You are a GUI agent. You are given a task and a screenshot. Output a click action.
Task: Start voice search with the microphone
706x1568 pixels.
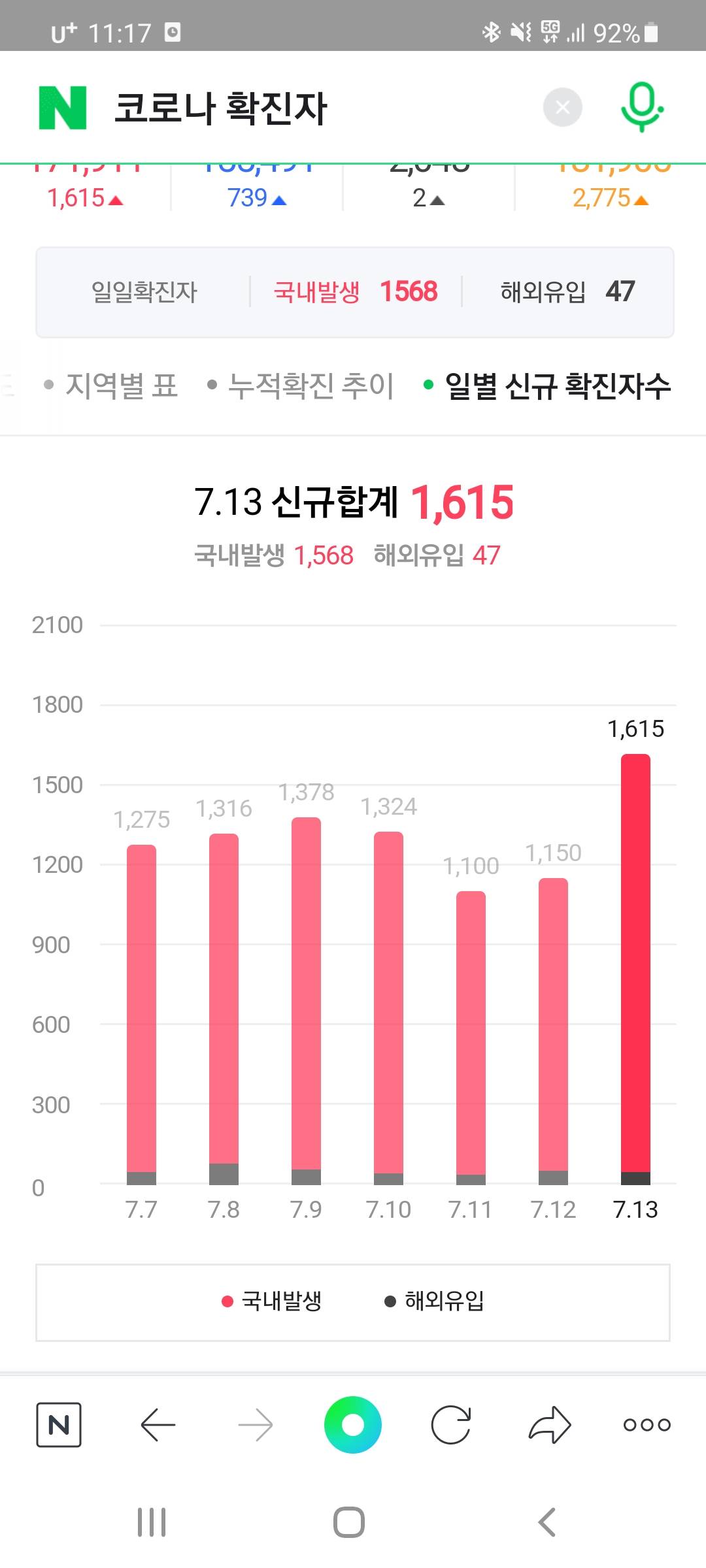pos(642,107)
